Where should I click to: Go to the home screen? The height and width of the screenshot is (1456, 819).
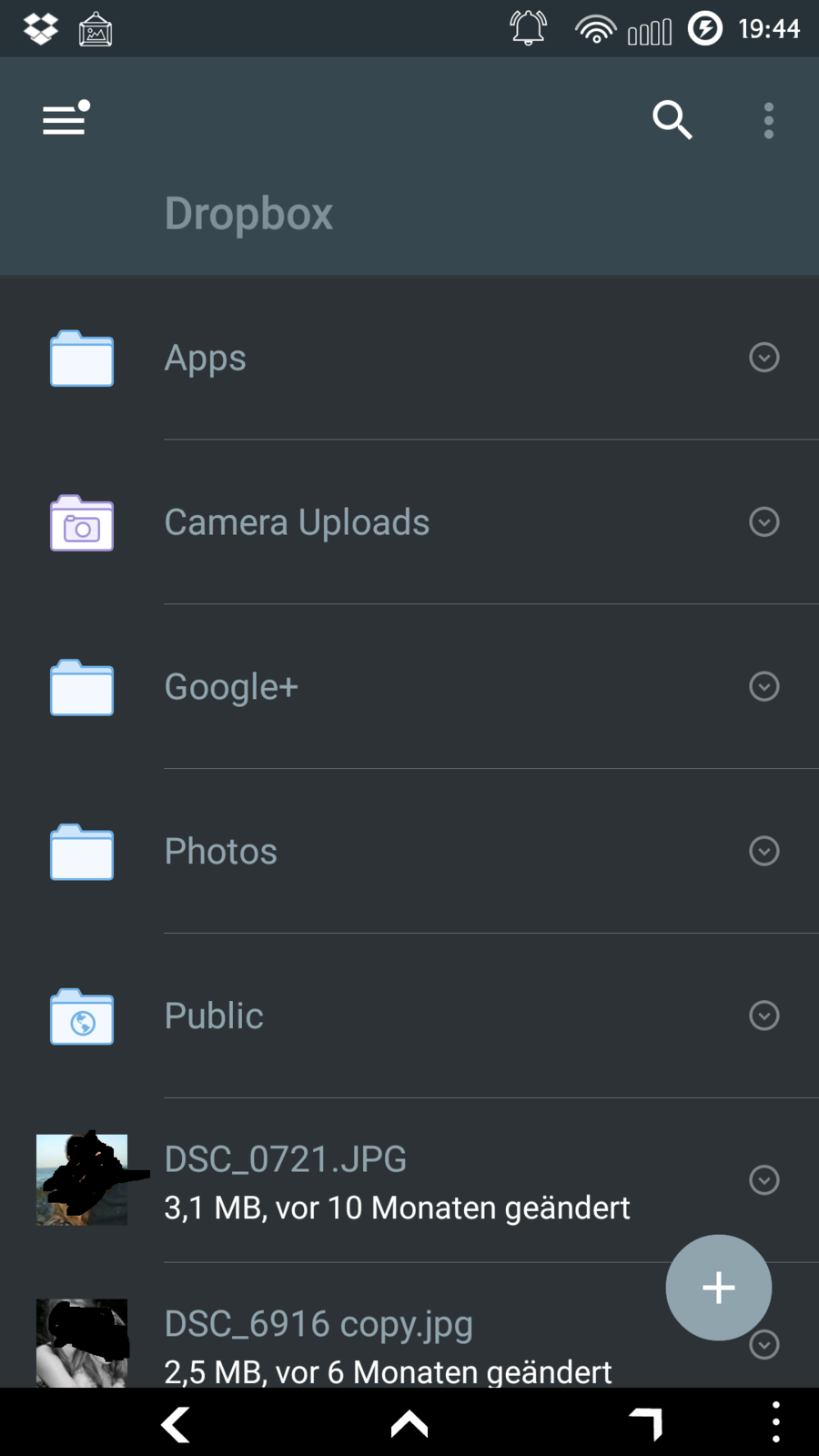(x=409, y=1424)
